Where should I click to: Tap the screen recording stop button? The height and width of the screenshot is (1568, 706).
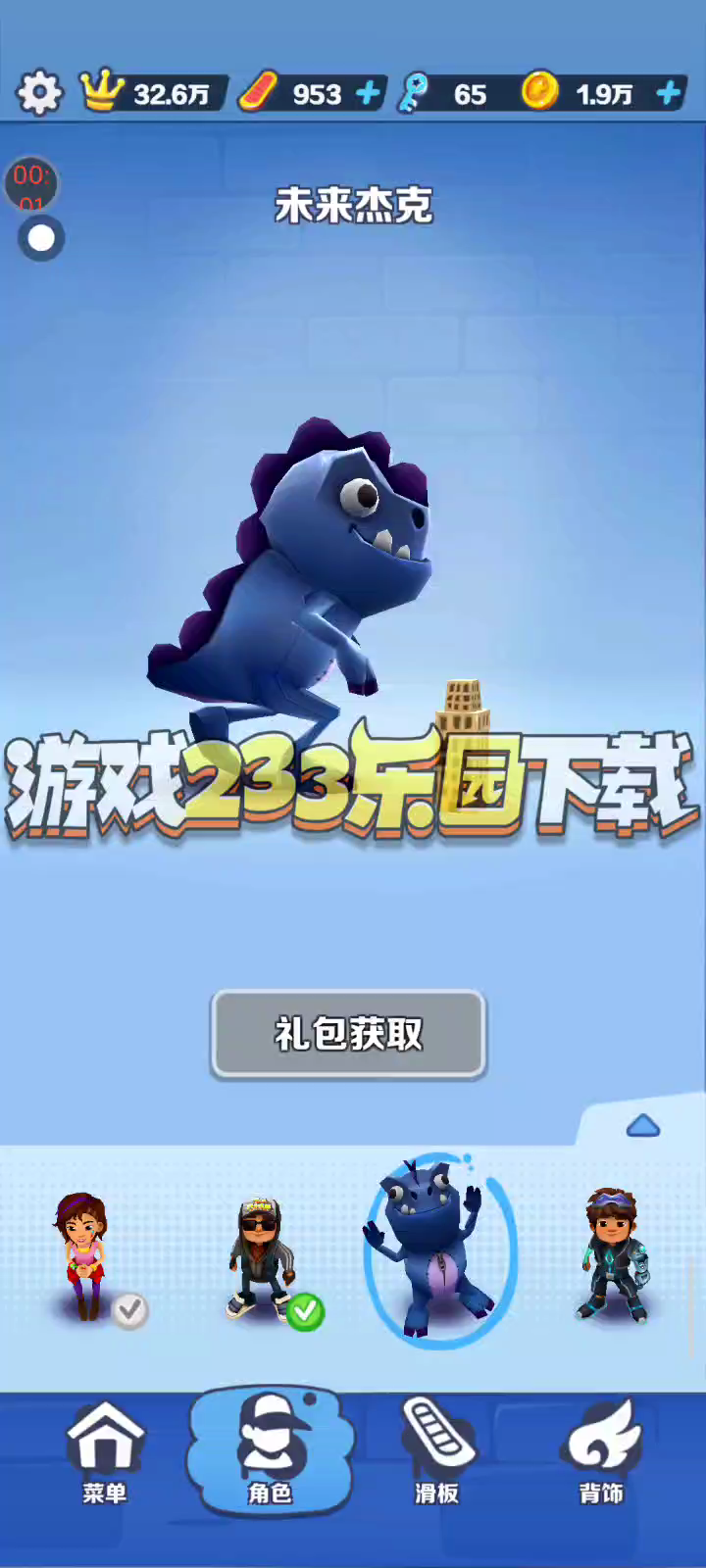click(41, 238)
